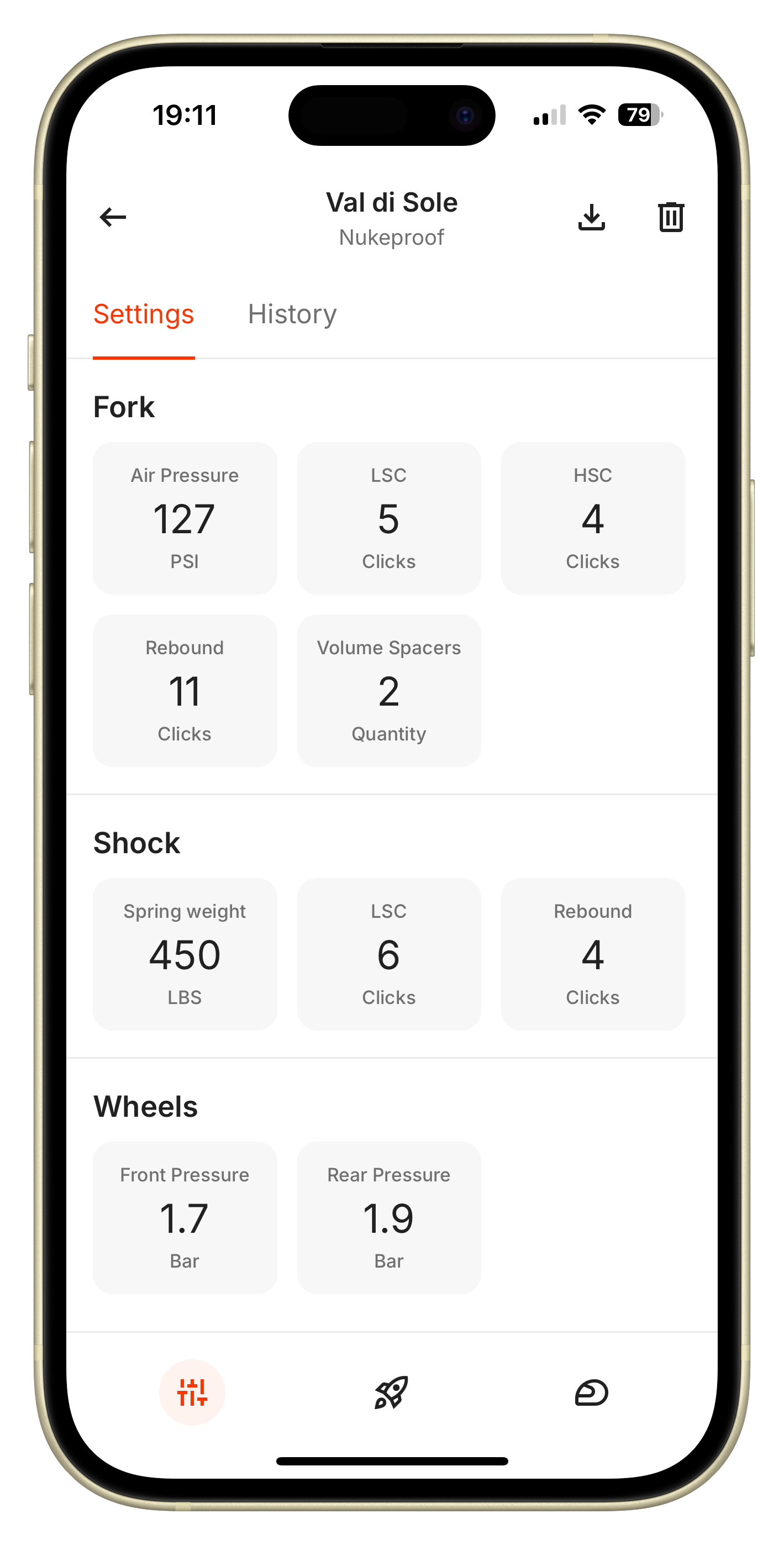Edit Volume Spacers quantity
The height and width of the screenshot is (1545, 784).
[389, 690]
